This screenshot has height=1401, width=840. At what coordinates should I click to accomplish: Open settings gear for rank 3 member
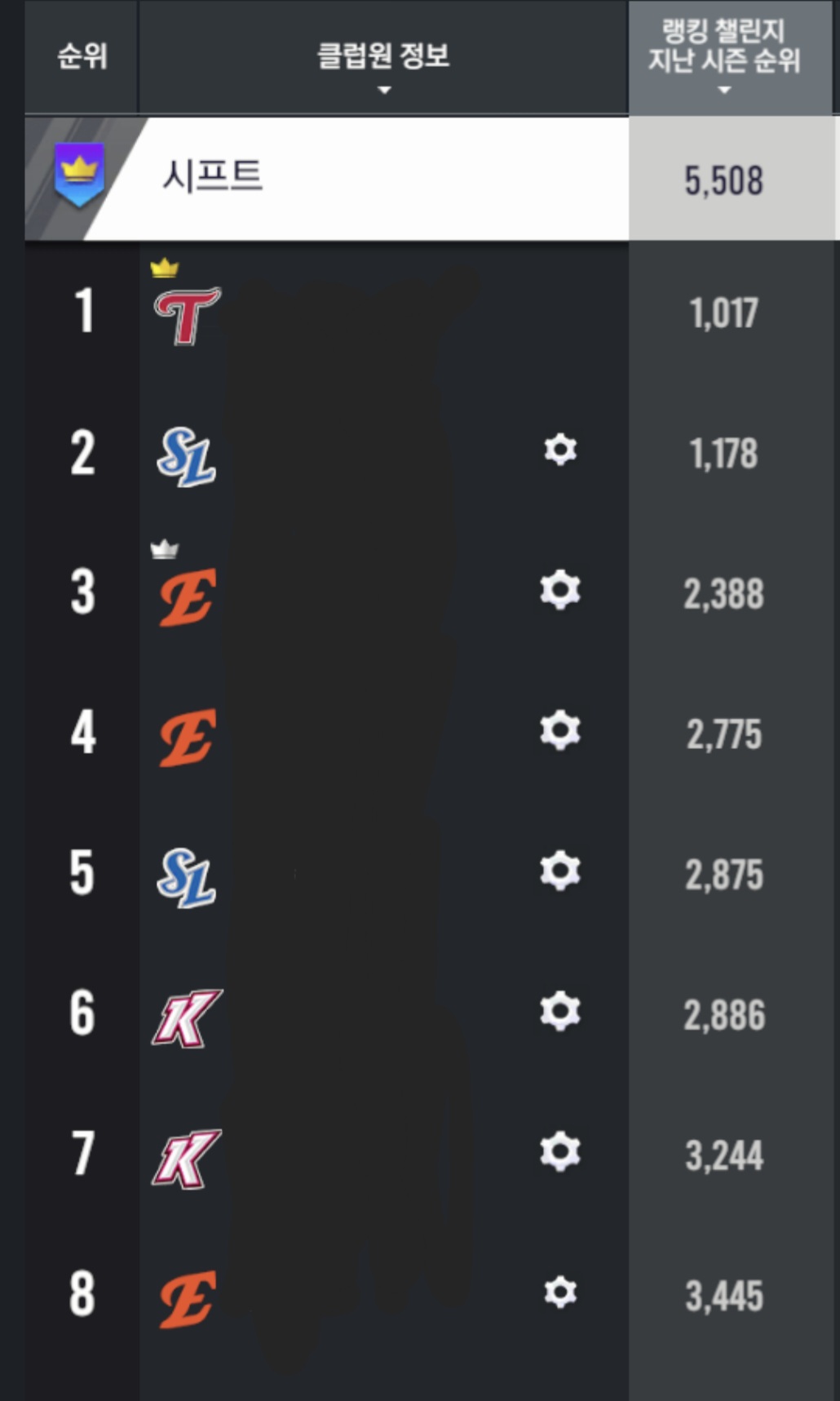pyautogui.click(x=560, y=590)
